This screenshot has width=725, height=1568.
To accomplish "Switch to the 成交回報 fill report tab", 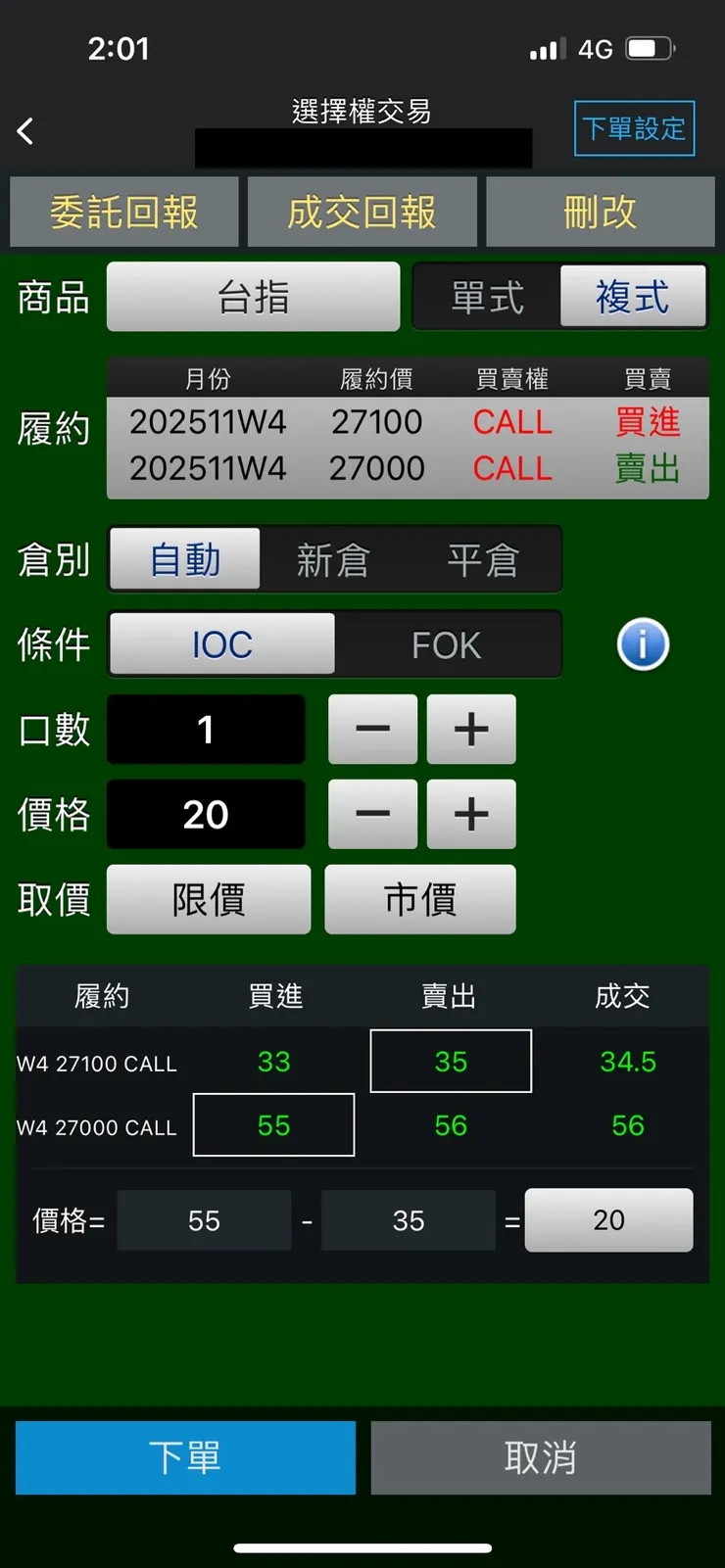I will (x=362, y=213).
